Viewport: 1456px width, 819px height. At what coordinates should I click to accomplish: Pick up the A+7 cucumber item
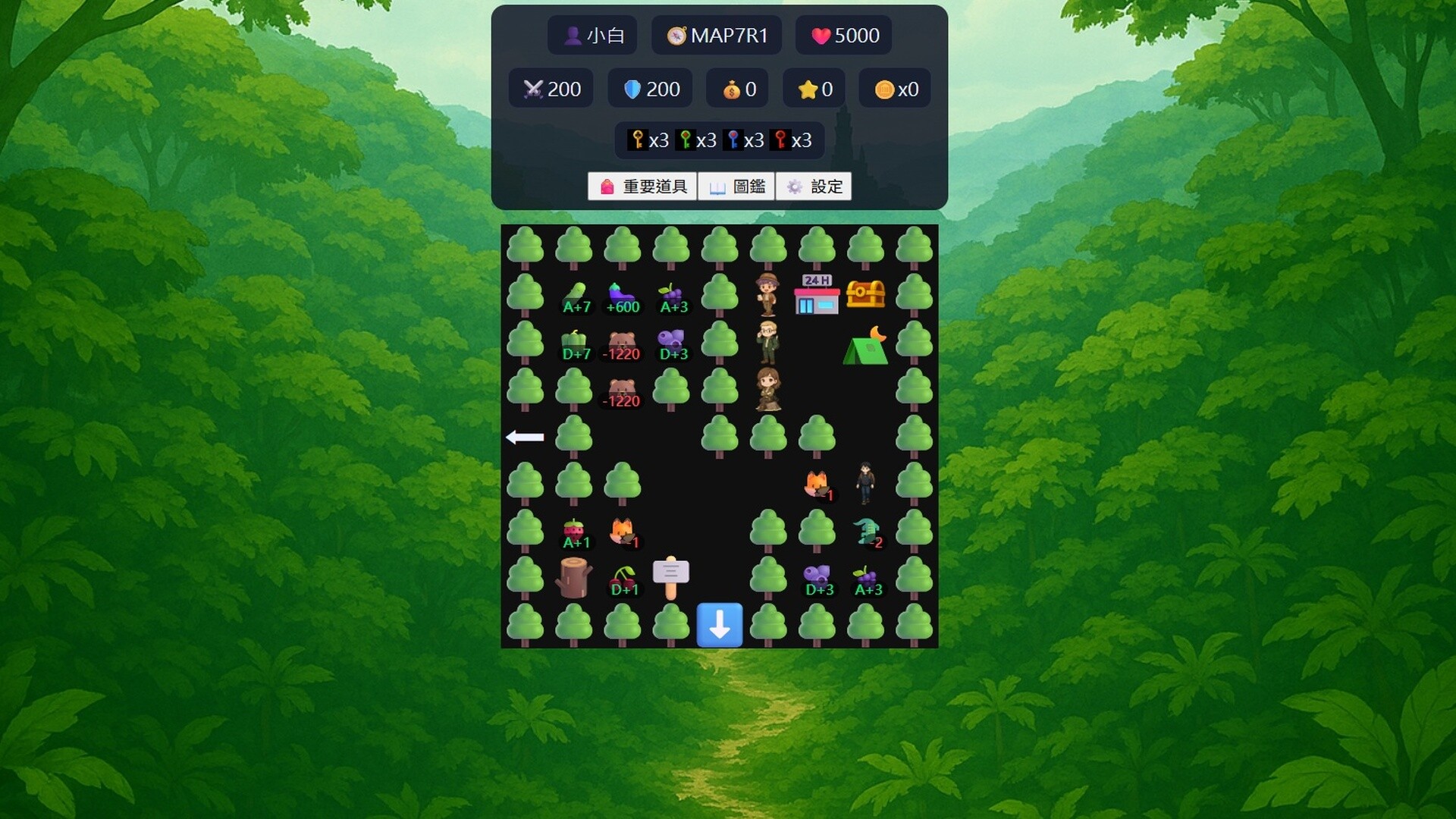pos(574,296)
